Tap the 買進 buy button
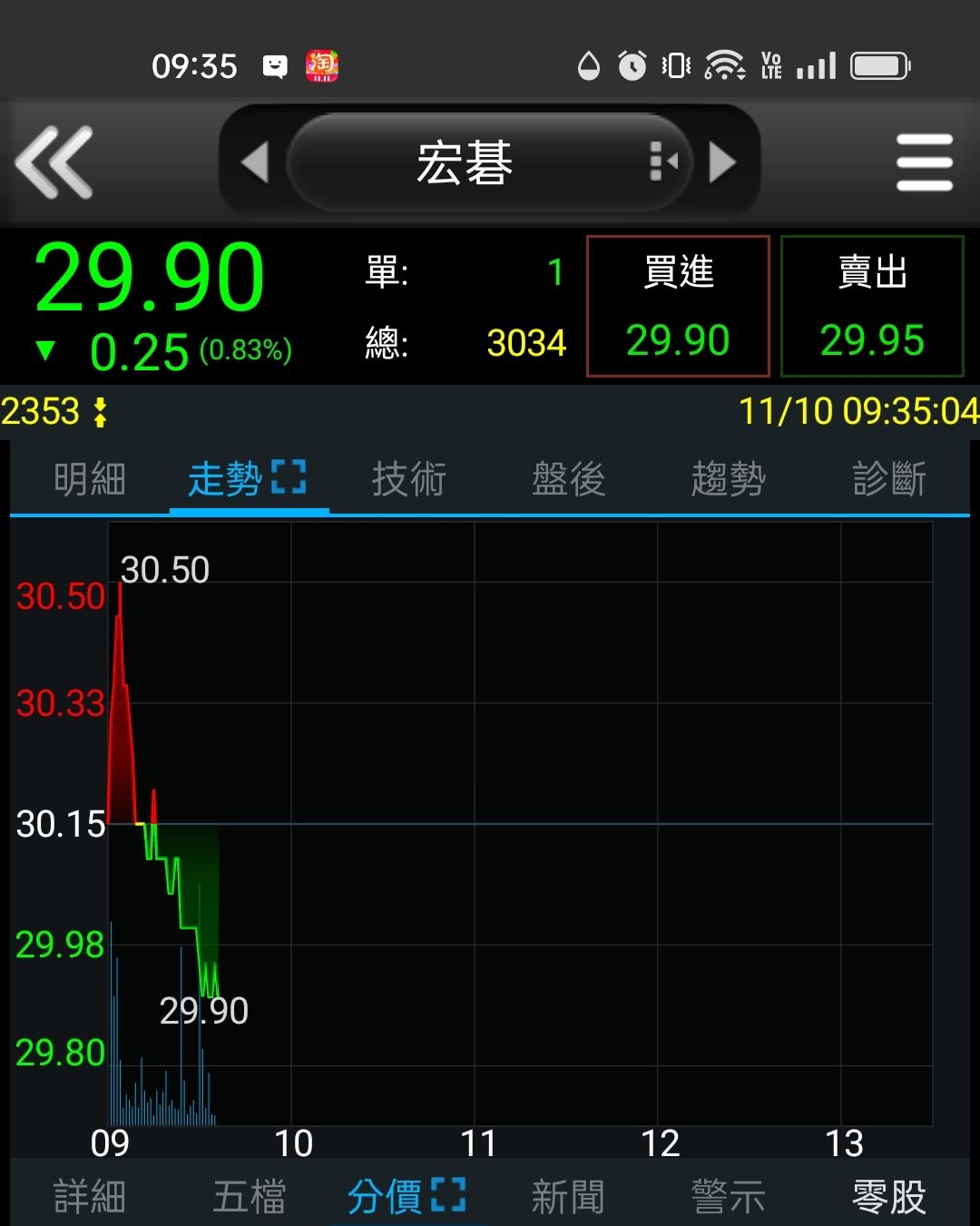Screen dimensions: 980x1226 (x=678, y=306)
